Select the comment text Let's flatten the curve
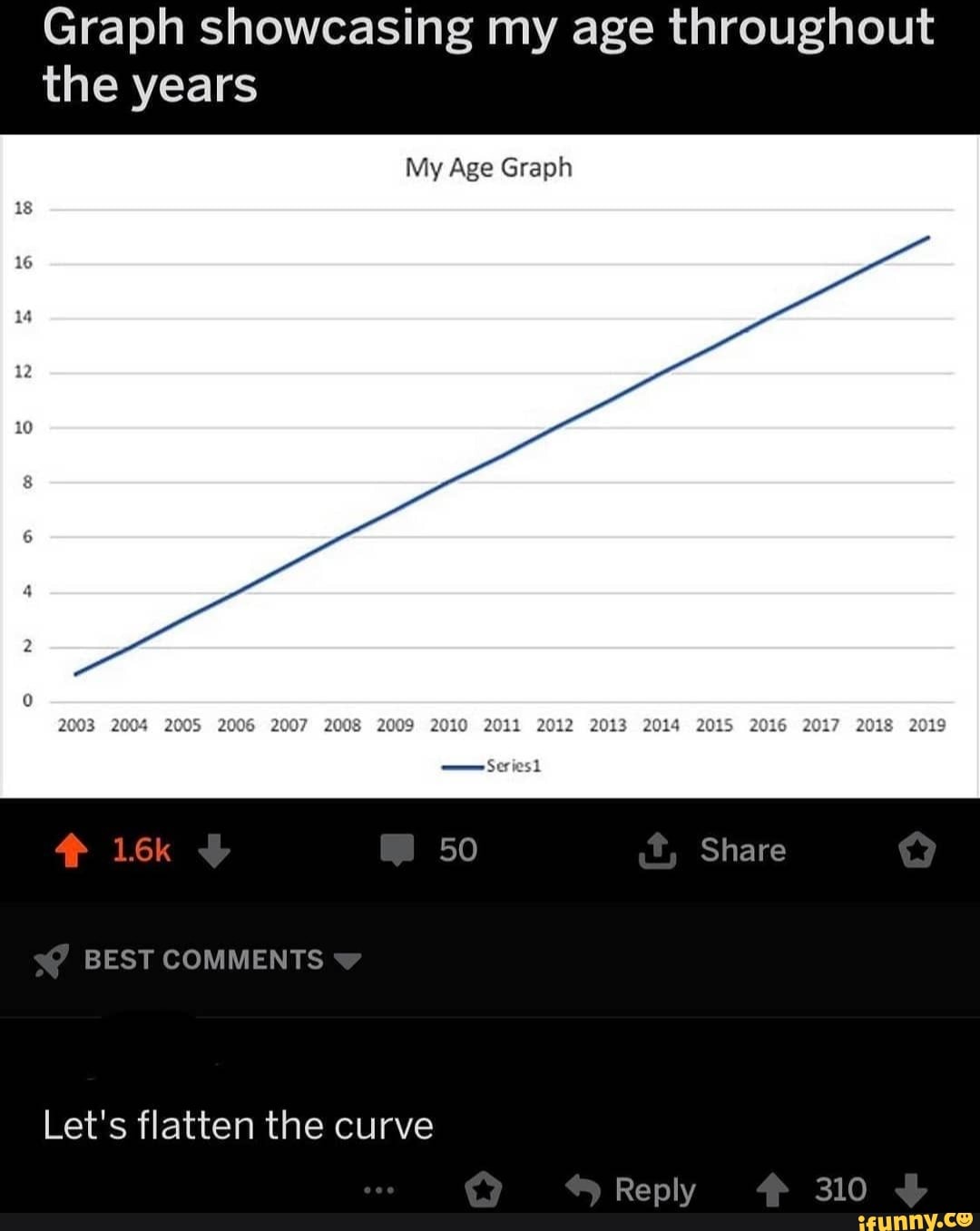 pyautogui.click(x=239, y=1125)
